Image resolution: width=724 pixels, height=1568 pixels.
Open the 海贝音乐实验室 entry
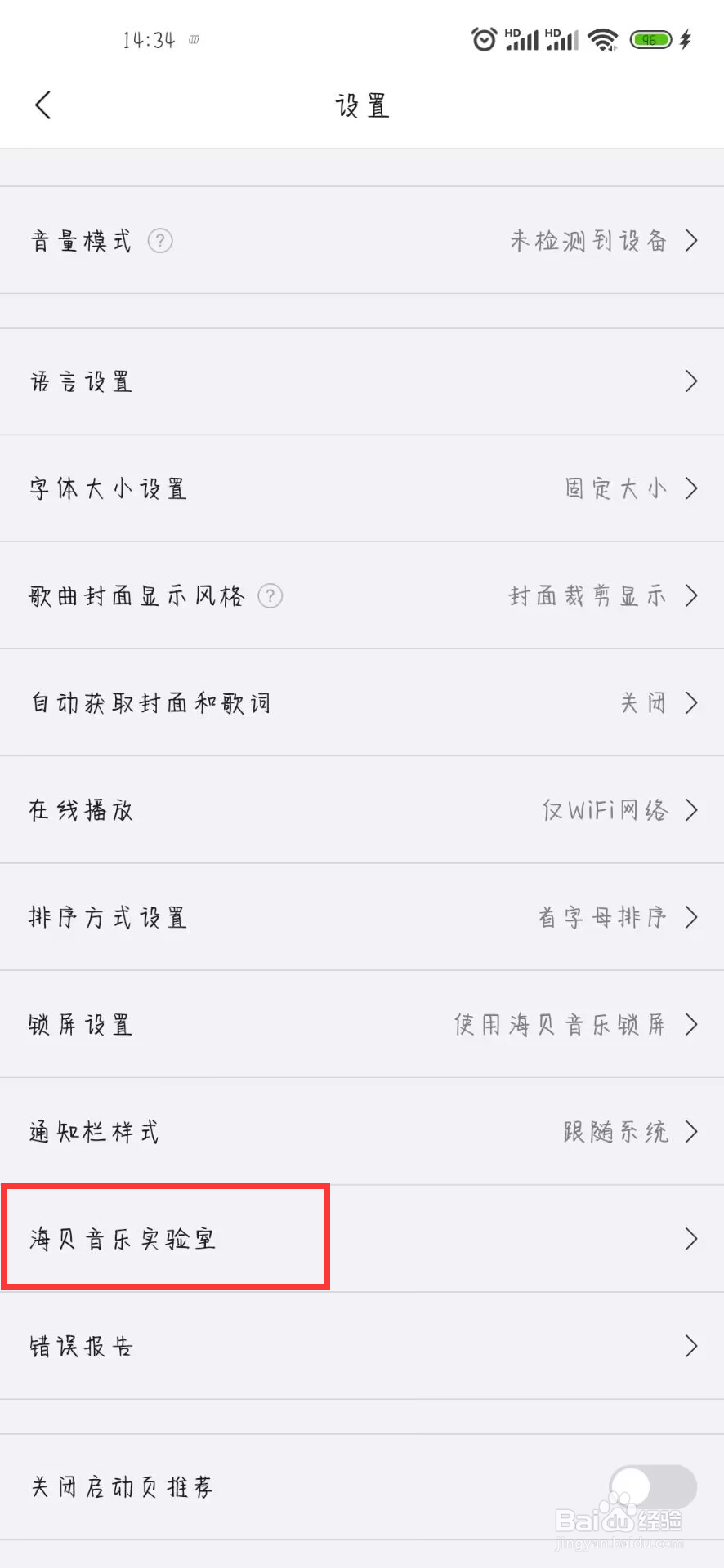[x=362, y=1238]
